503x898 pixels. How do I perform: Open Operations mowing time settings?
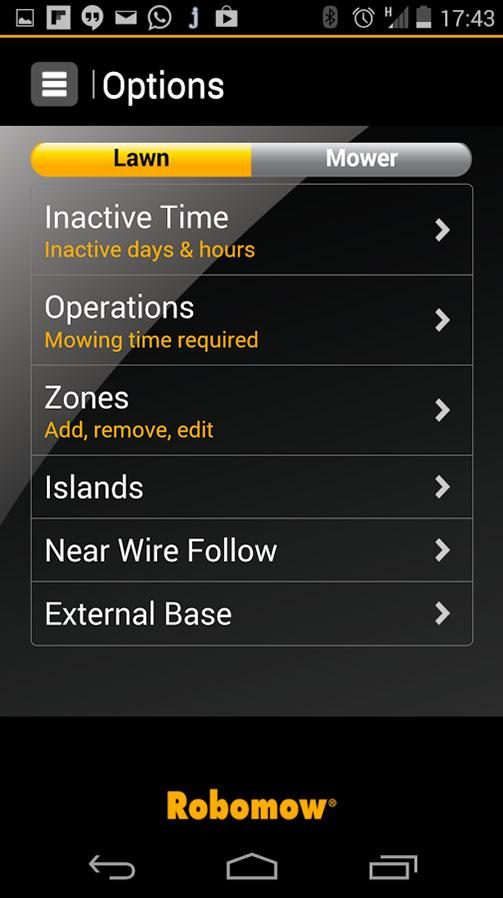click(x=252, y=320)
